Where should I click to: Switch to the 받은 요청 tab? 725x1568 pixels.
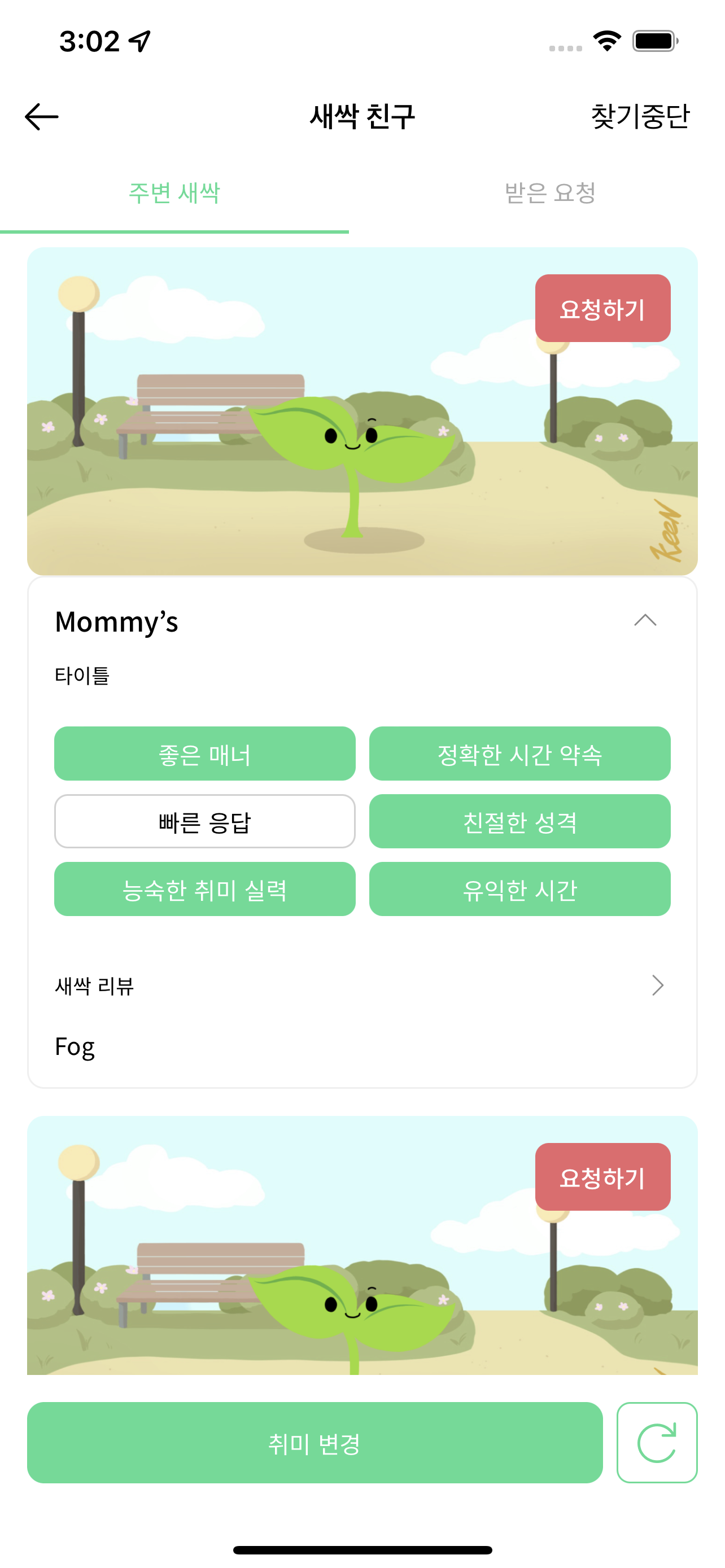point(550,194)
